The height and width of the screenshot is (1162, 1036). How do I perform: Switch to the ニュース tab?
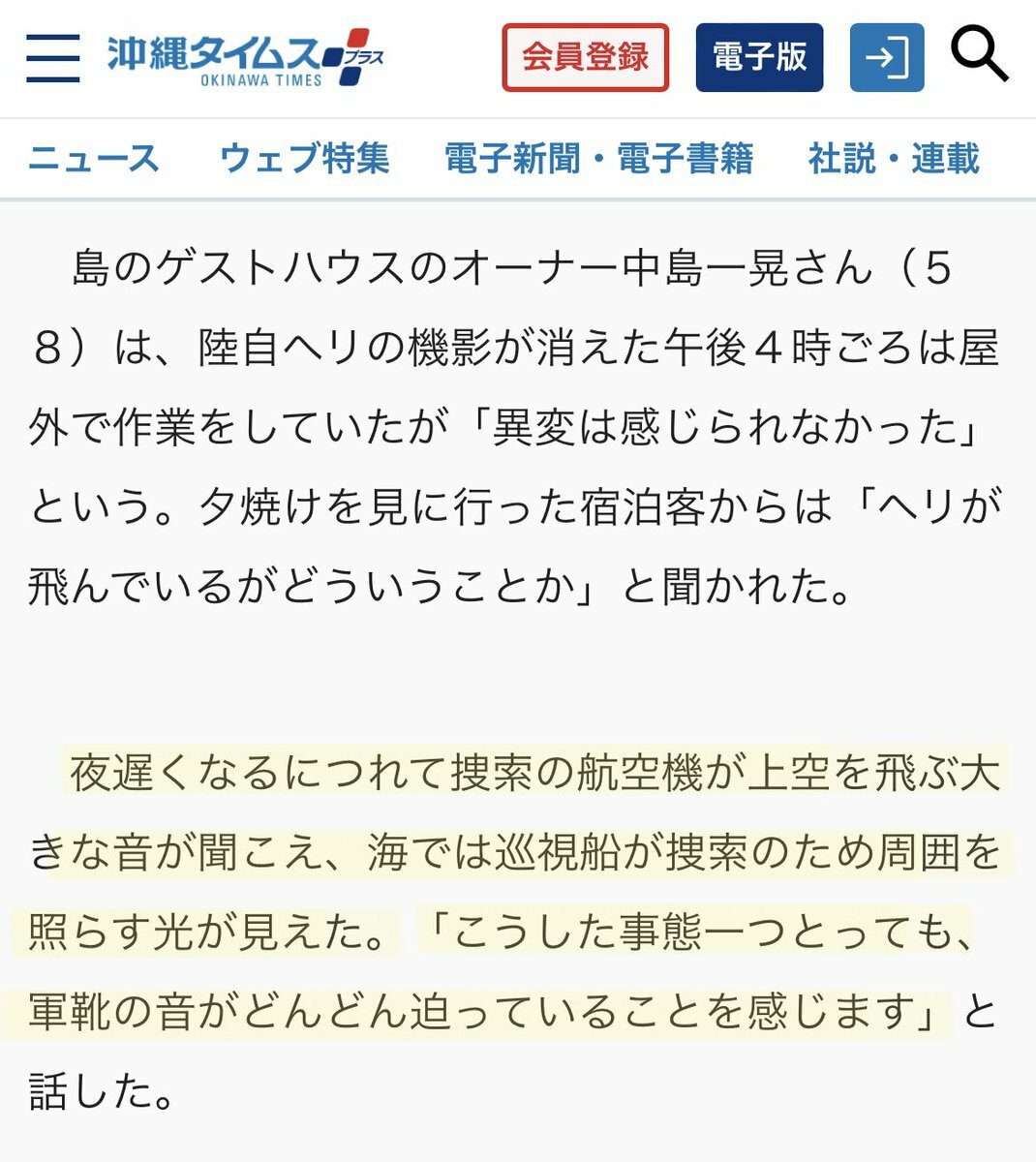[x=94, y=159]
